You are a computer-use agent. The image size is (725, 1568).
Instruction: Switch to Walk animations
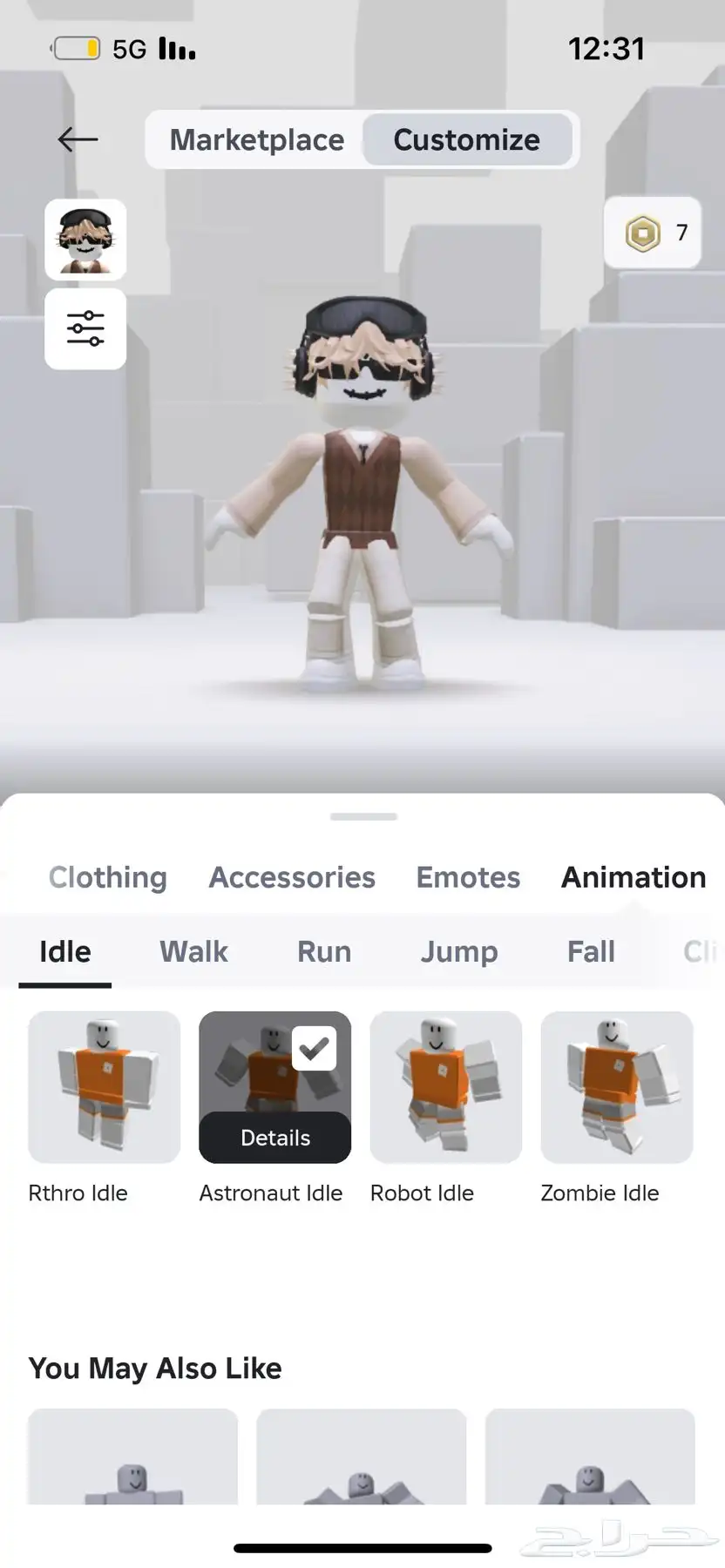coord(193,951)
